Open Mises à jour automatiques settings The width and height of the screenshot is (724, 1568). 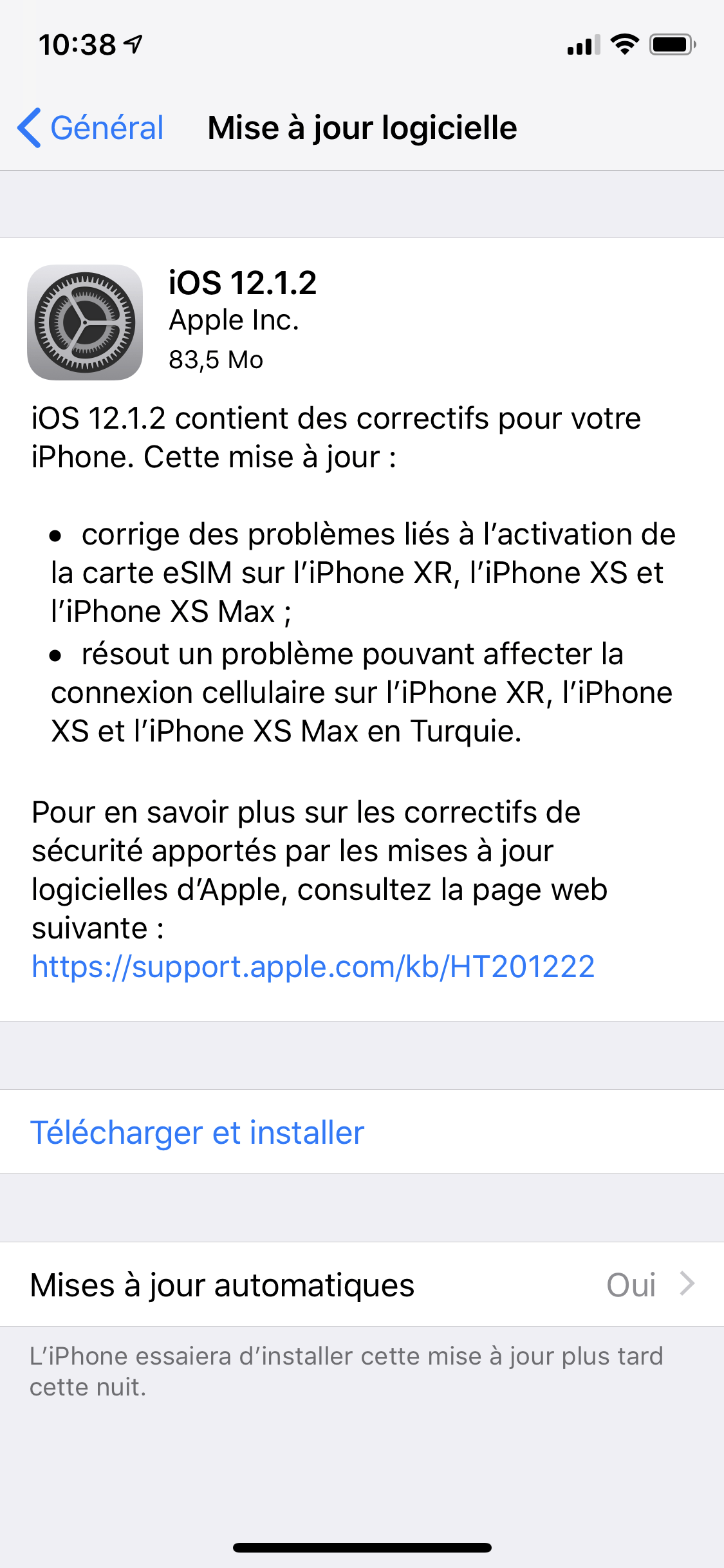[x=362, y=1284]
